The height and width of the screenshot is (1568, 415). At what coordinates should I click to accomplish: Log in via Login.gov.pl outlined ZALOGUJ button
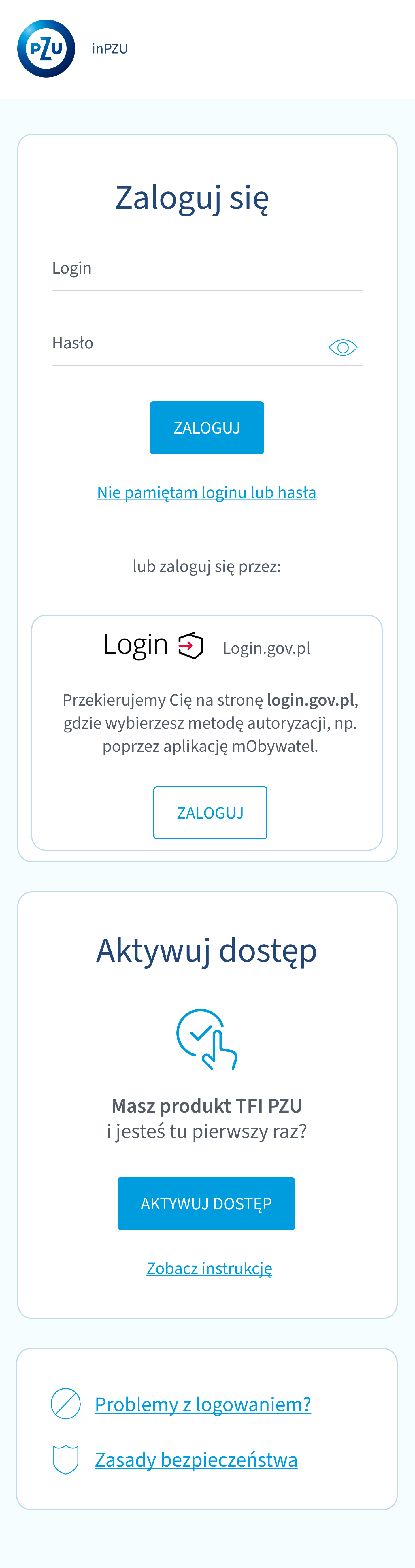(x=210, y=813)
